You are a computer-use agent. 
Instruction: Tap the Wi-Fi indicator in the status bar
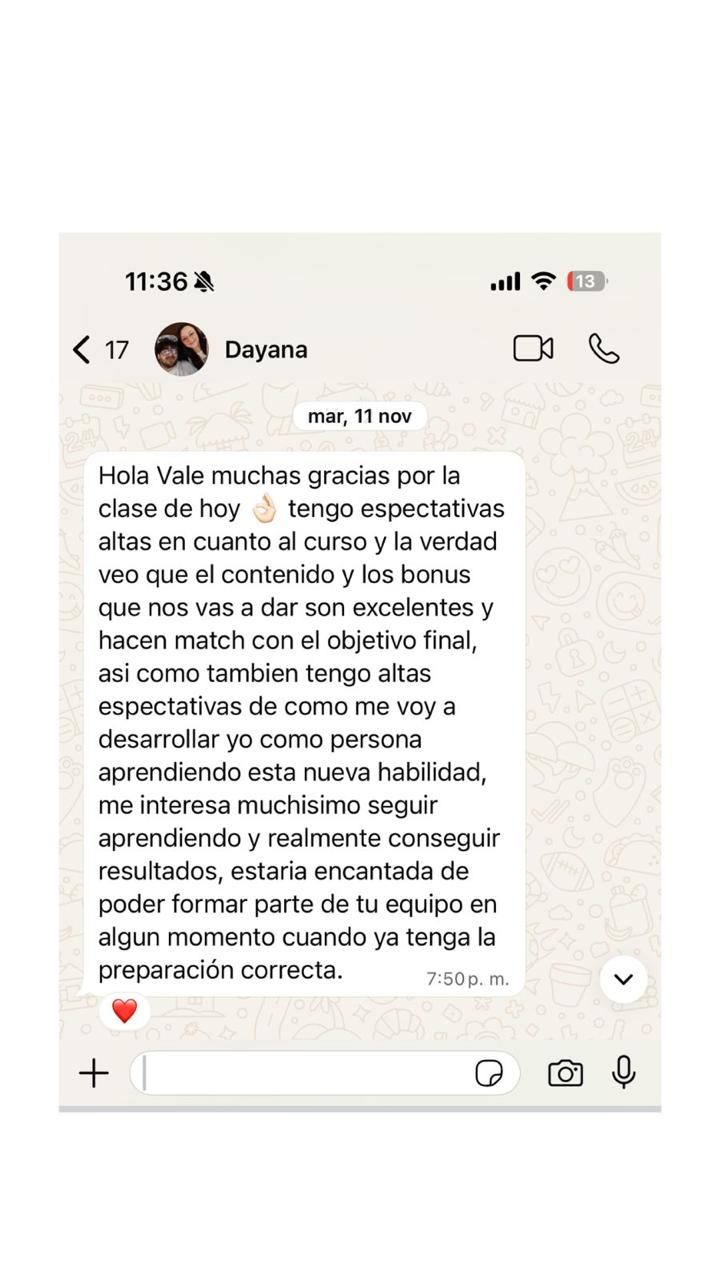[x=542, y=281]
